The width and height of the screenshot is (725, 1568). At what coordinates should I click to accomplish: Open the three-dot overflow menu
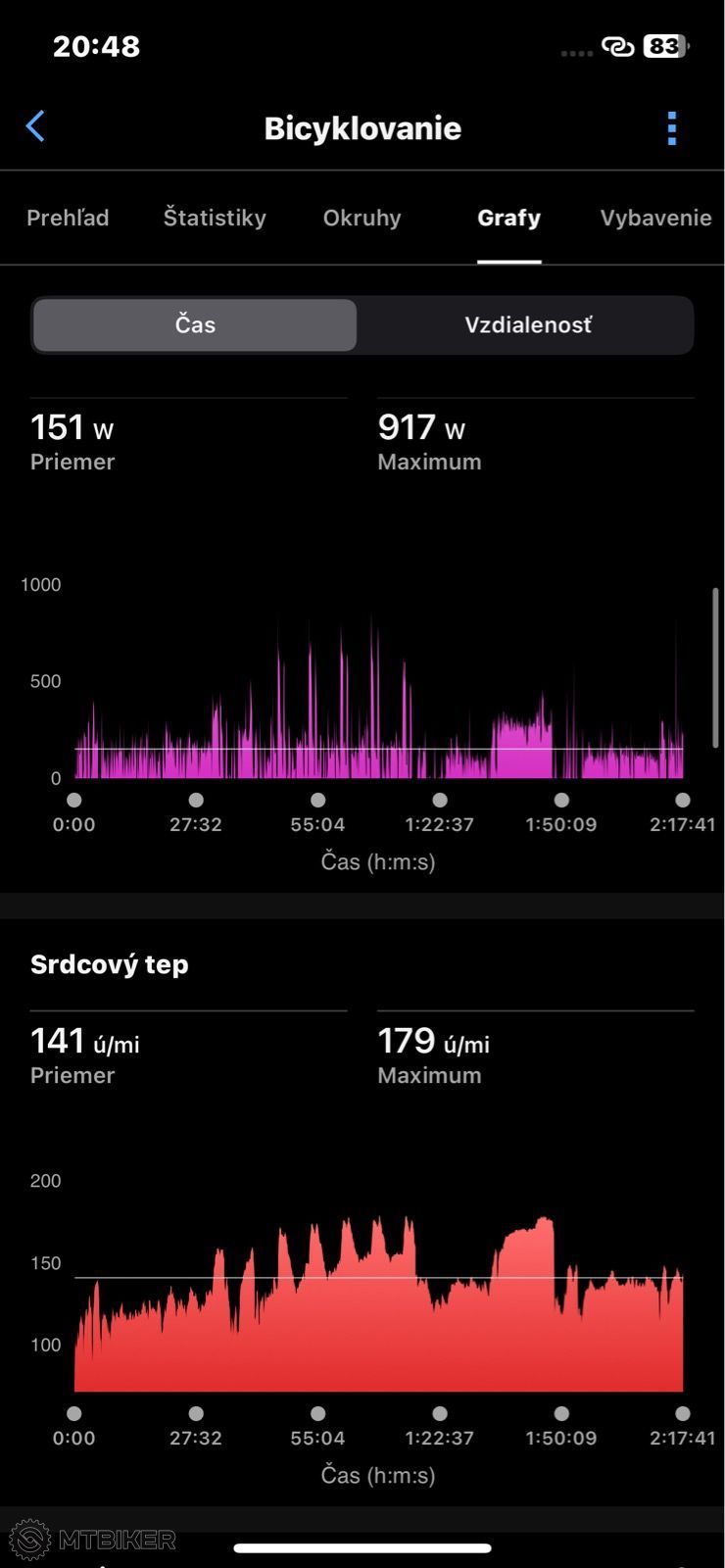point(672,128)
